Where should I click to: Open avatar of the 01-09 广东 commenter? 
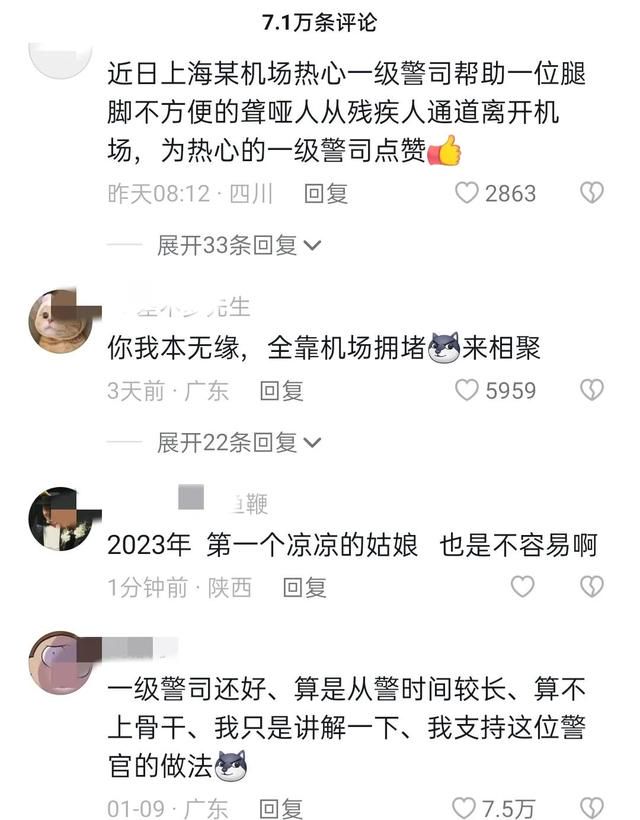(x=60, y=662)
